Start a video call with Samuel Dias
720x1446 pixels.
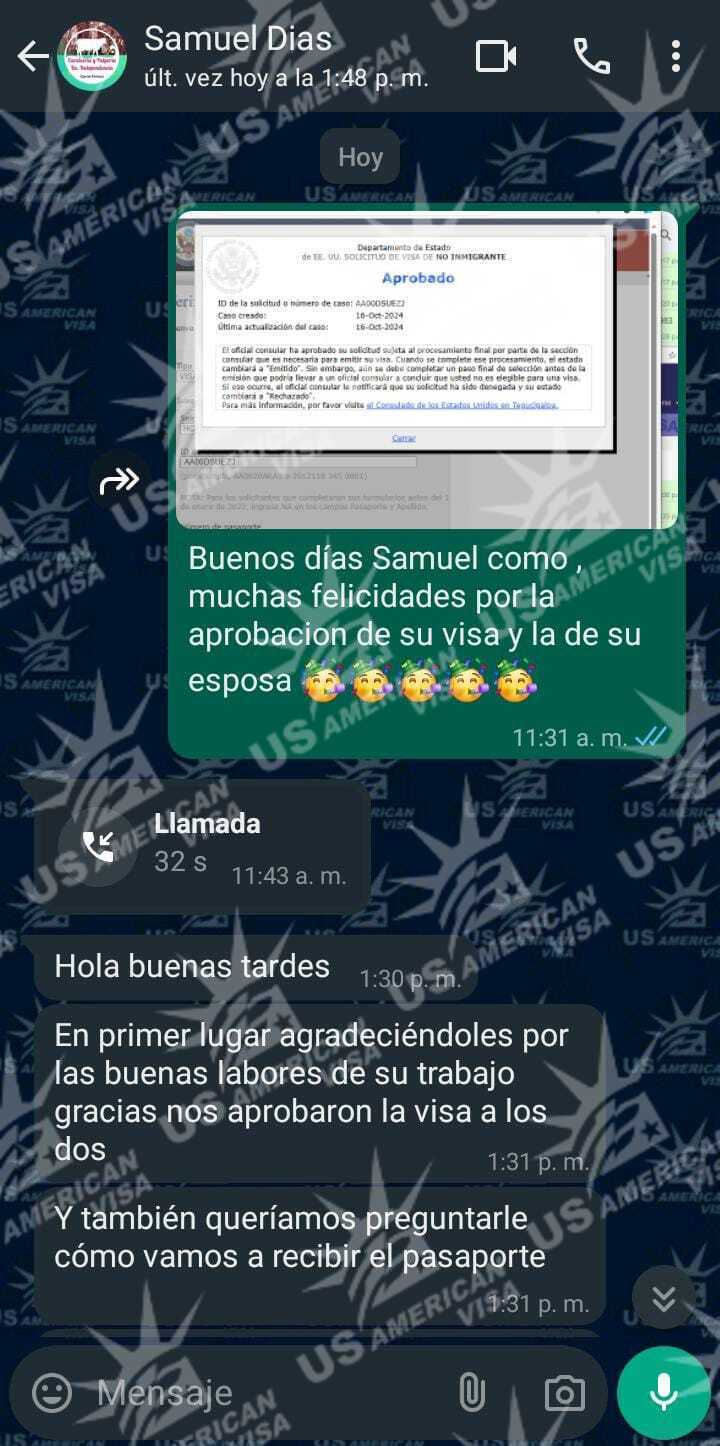pyautogui.click(x=496, y=56)
